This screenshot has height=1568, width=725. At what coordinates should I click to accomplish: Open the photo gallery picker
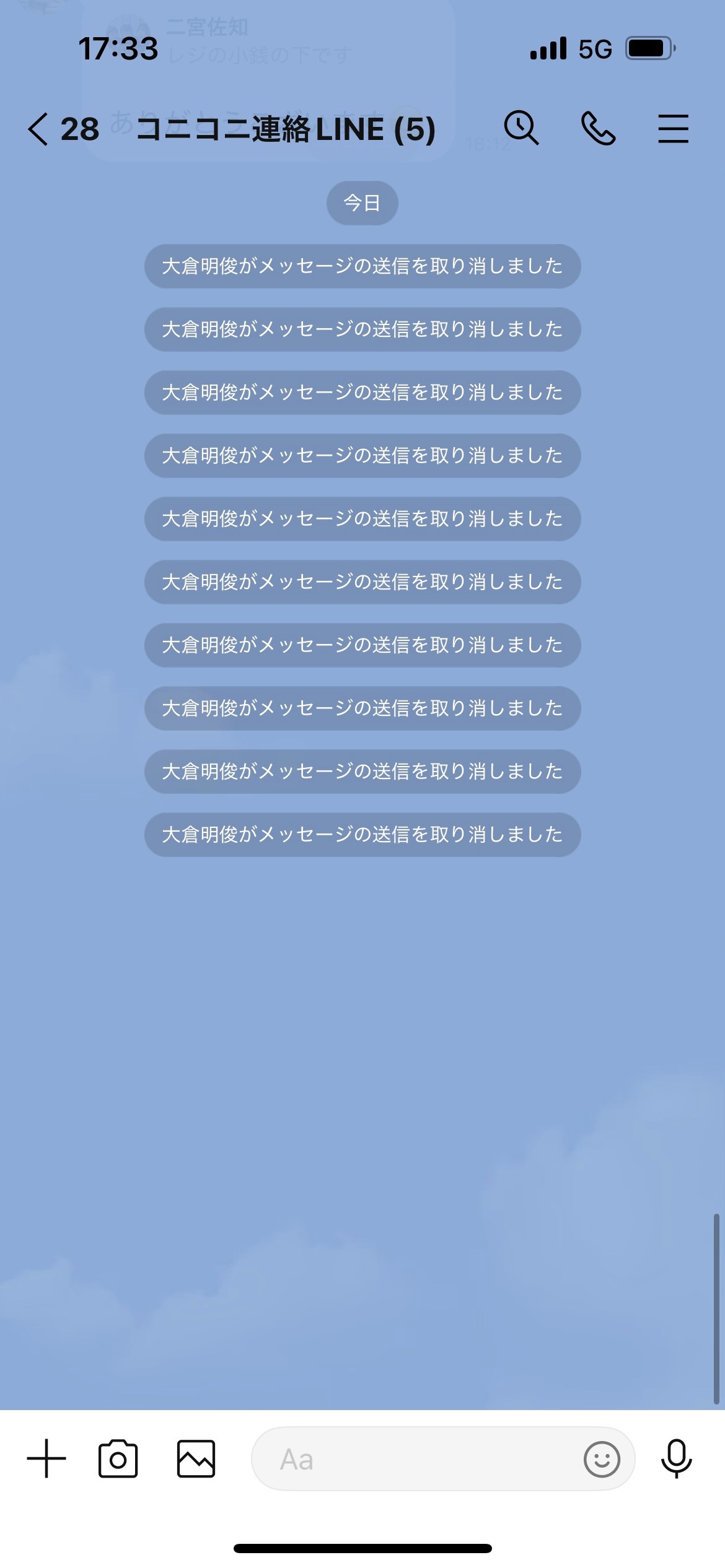[196, 1458]
